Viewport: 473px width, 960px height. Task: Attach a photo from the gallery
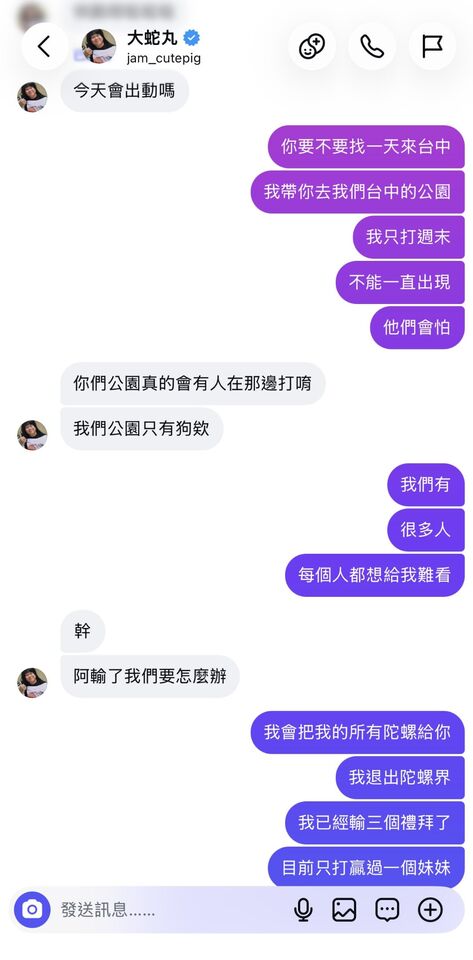[345, 910]
